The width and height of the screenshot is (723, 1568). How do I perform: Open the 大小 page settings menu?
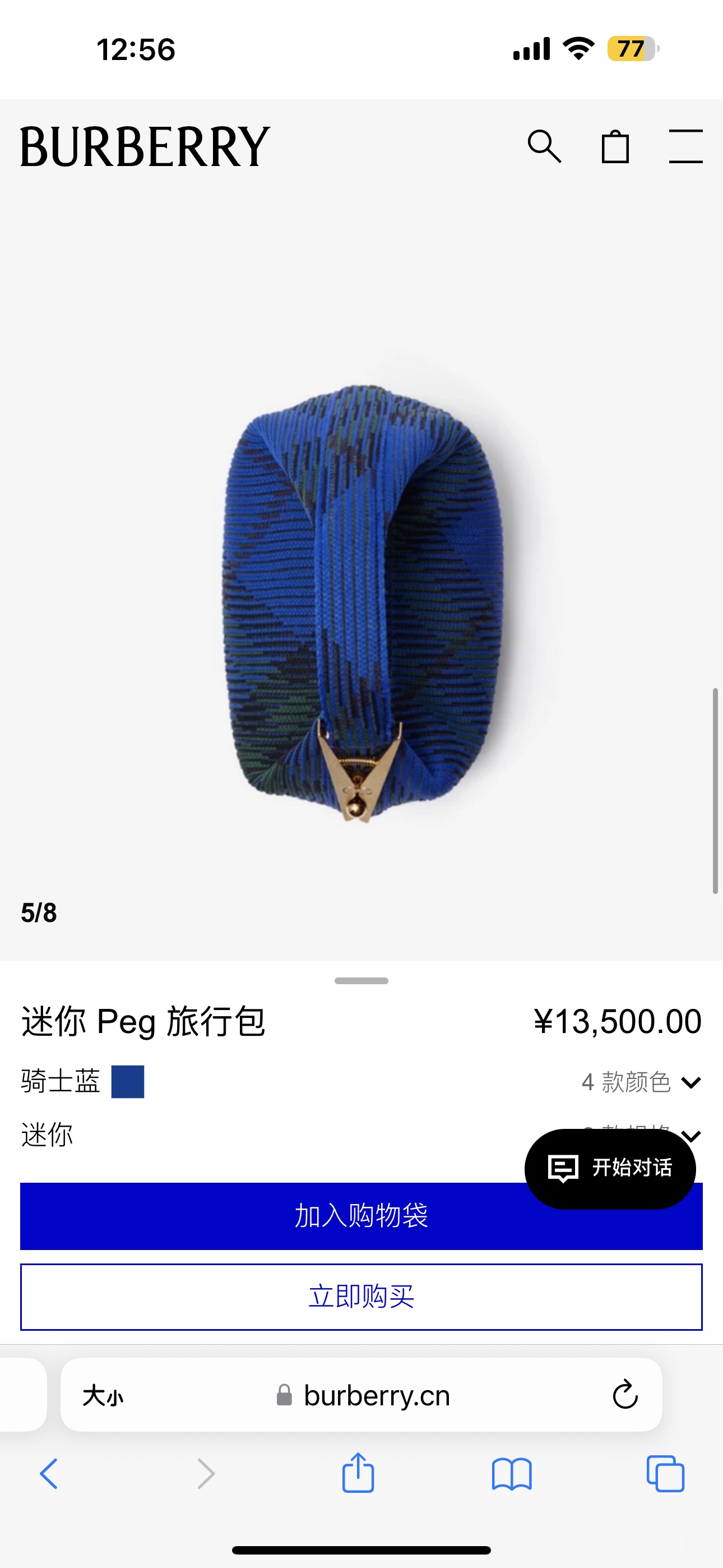(103, 1395)
